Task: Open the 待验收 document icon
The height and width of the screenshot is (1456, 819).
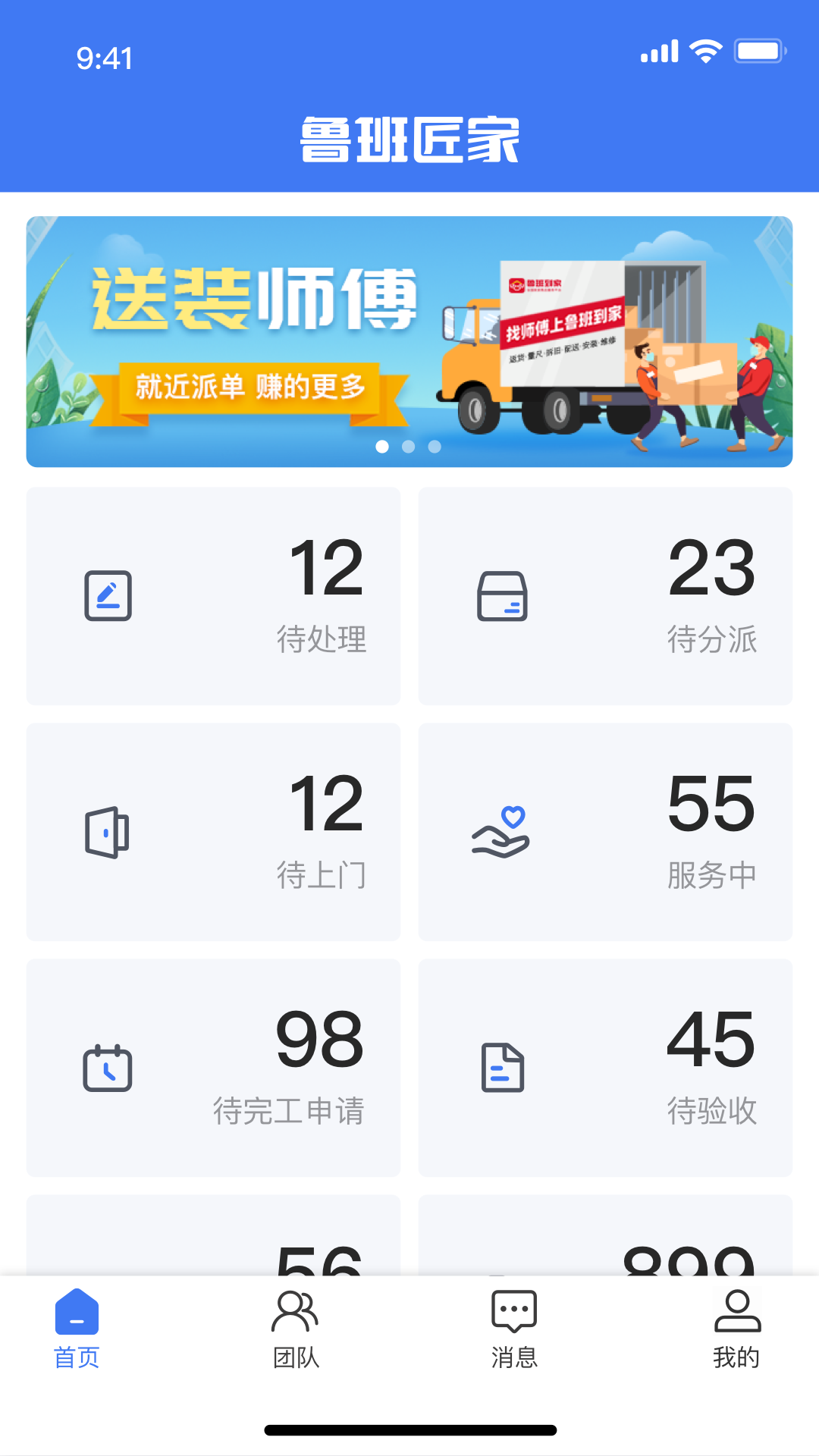Action: click(502, 1068)
